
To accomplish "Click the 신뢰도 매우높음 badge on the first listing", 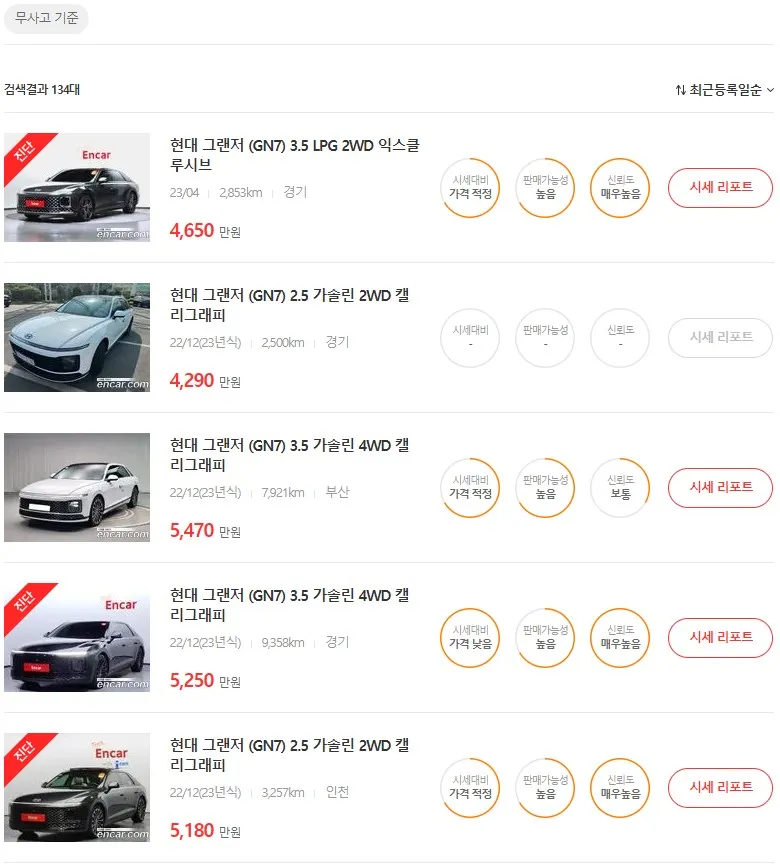I will (x=619, y=188).
